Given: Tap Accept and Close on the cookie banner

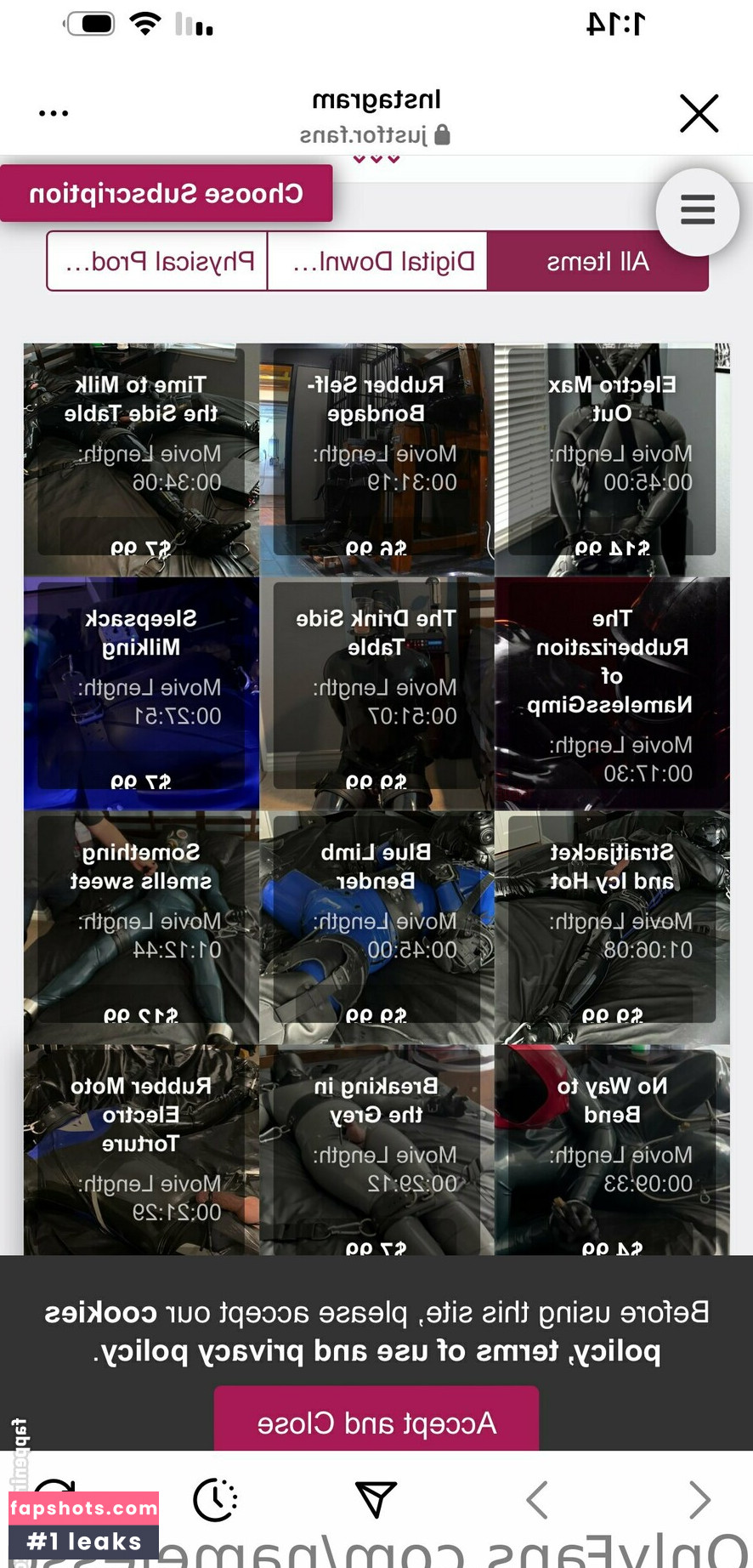Looking at the screenshot, I should pos(376,1422).
